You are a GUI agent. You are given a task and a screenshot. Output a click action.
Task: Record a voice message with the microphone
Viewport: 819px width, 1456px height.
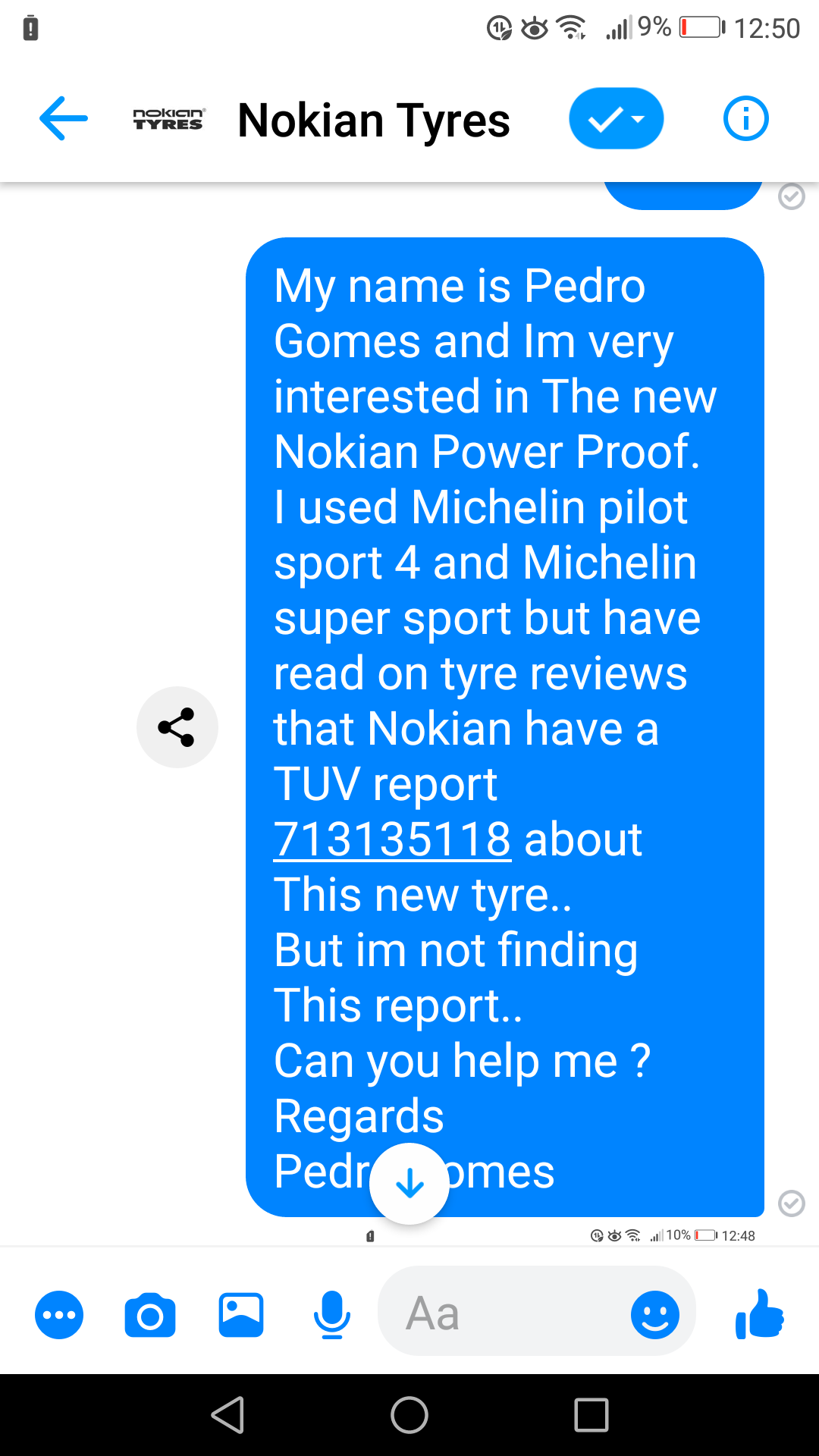pos(331,1314)
